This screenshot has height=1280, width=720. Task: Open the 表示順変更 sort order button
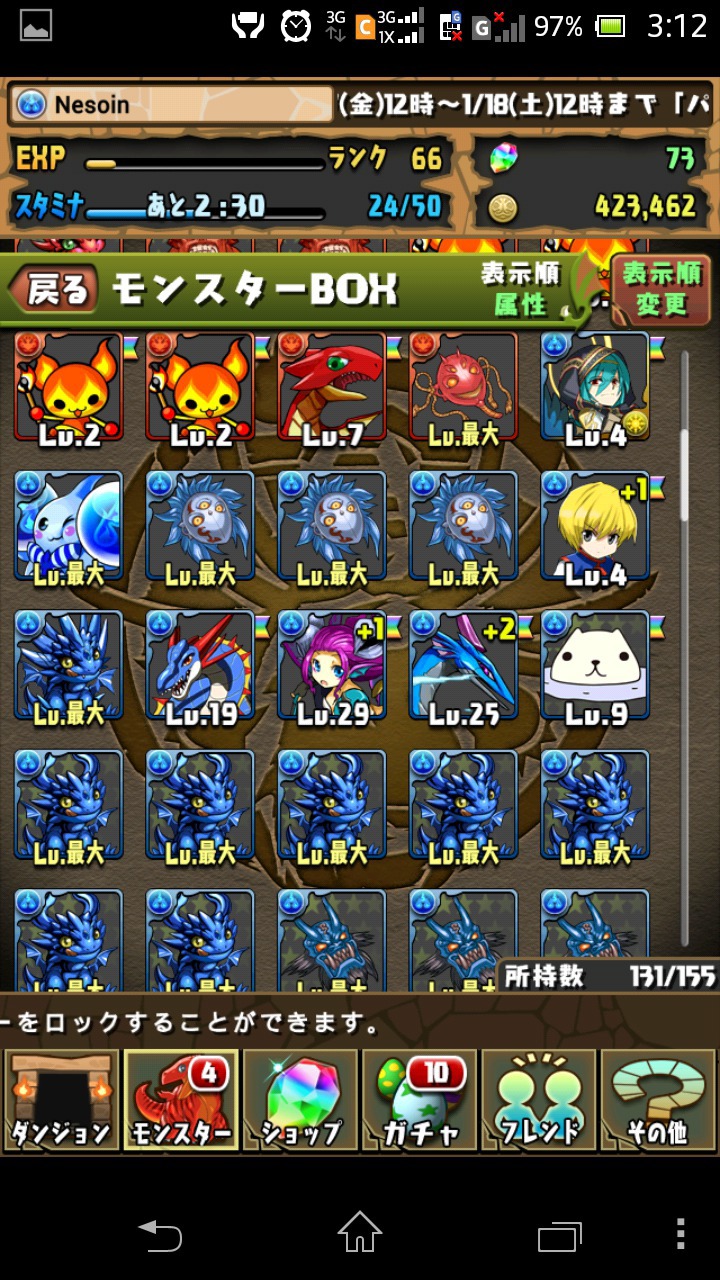[661, 290]
